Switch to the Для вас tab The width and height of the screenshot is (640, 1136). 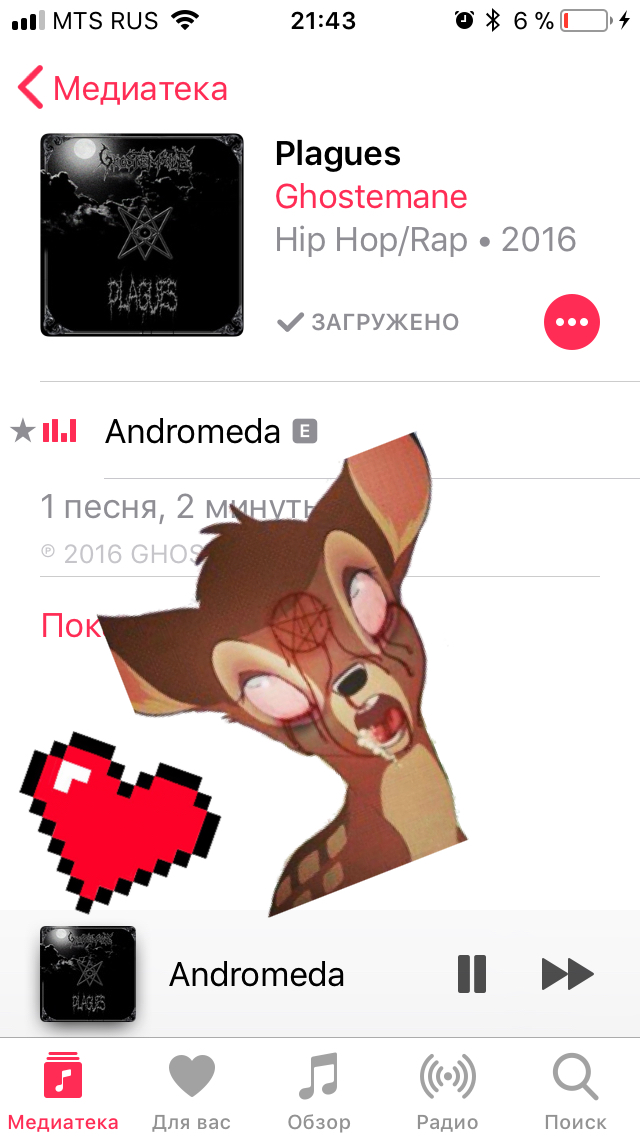coord(191,1092)
